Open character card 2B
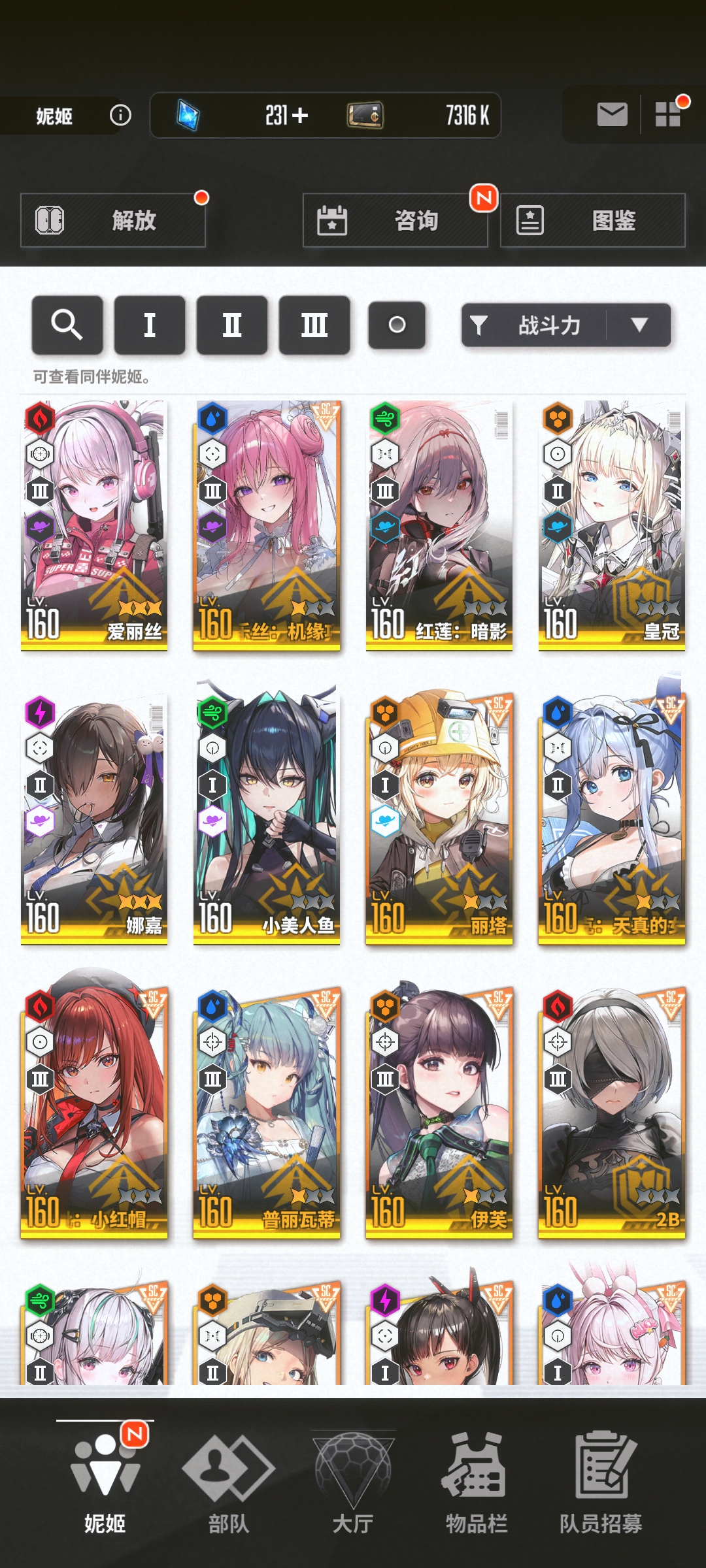The image size is (706, 1568). coord(611,1114)
